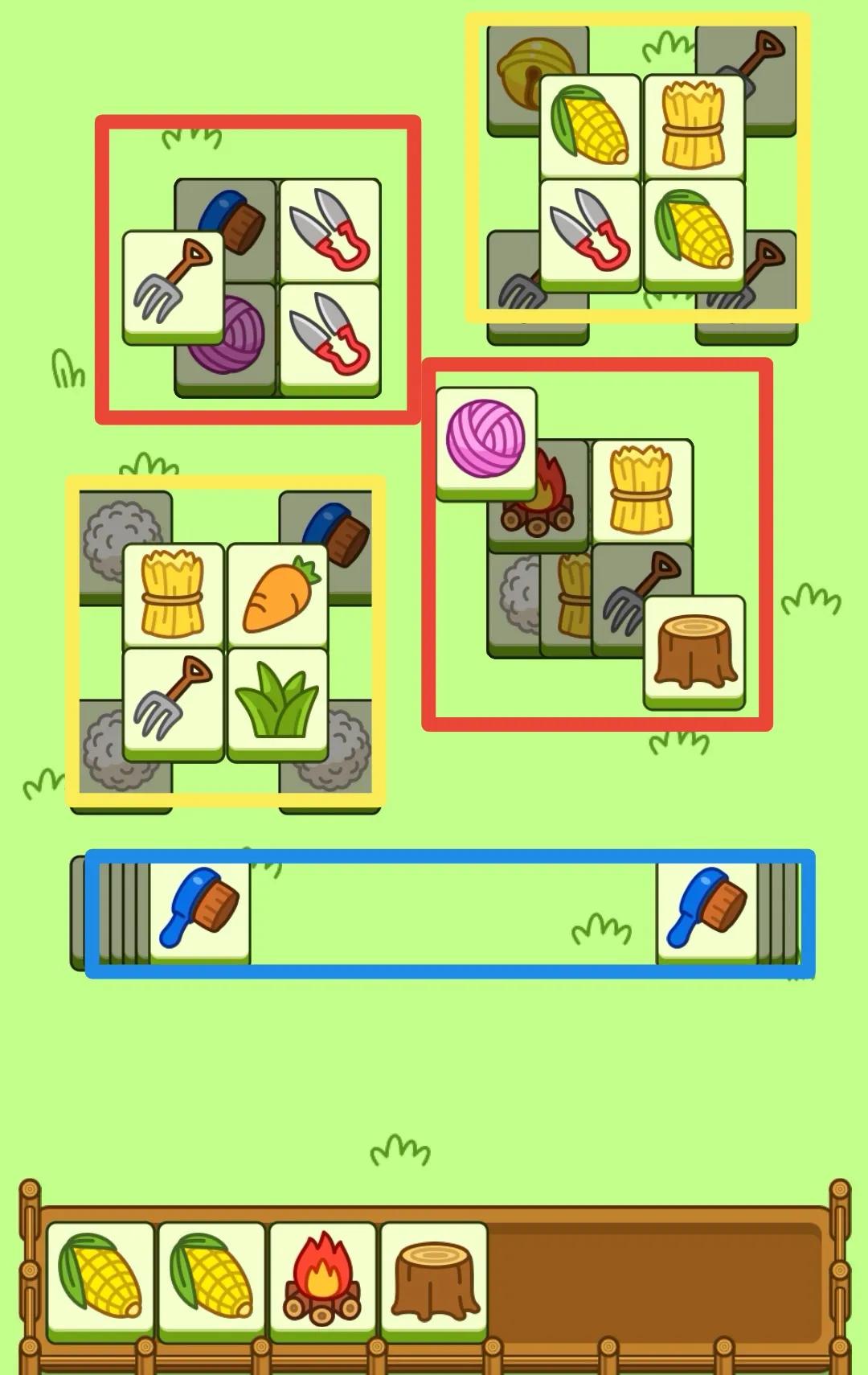Tap the wheat bundle next to the campfire
Image resolution: width=868 pixels, height=1375 pixels.
point(641,490)
